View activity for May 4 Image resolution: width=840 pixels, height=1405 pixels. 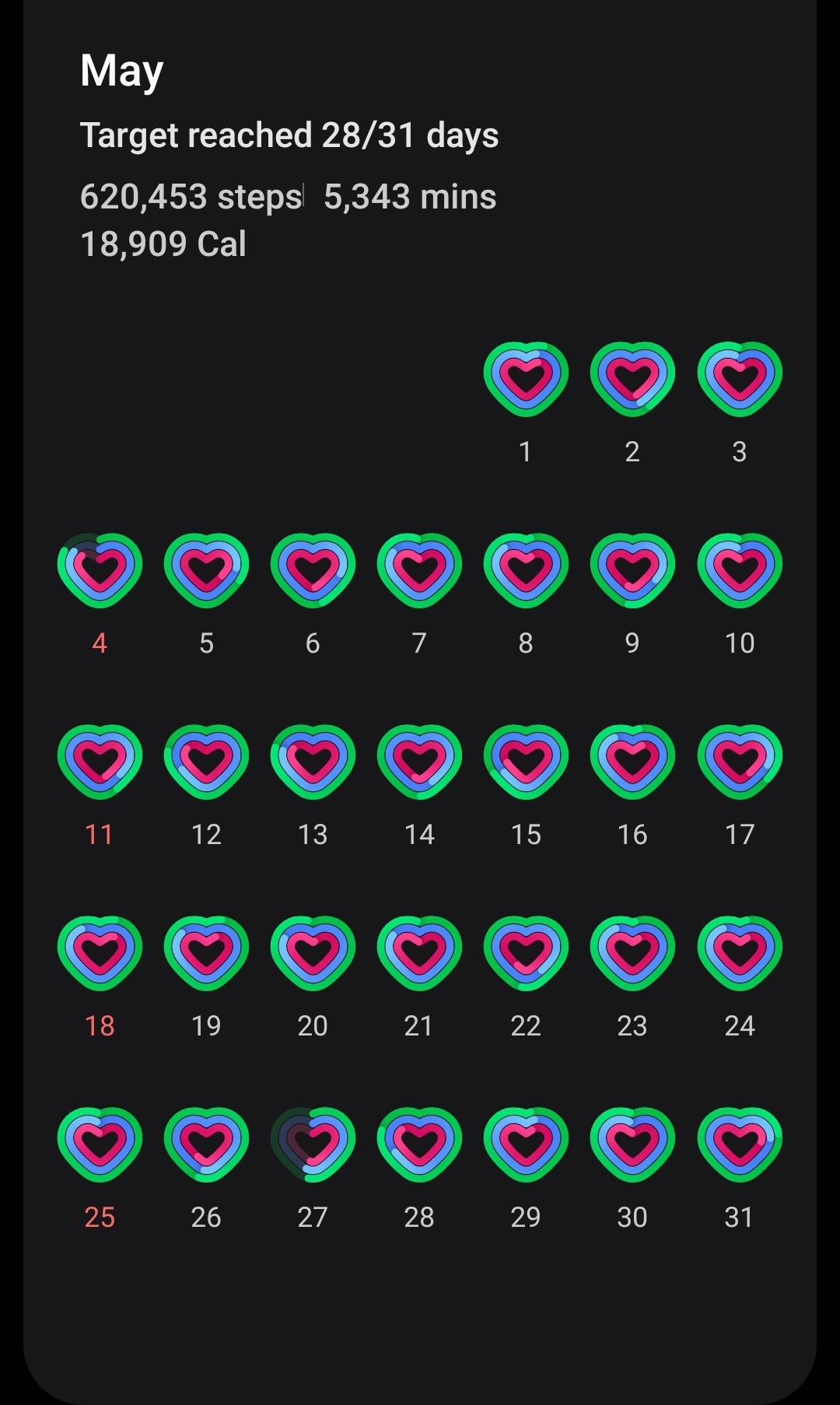100,570
